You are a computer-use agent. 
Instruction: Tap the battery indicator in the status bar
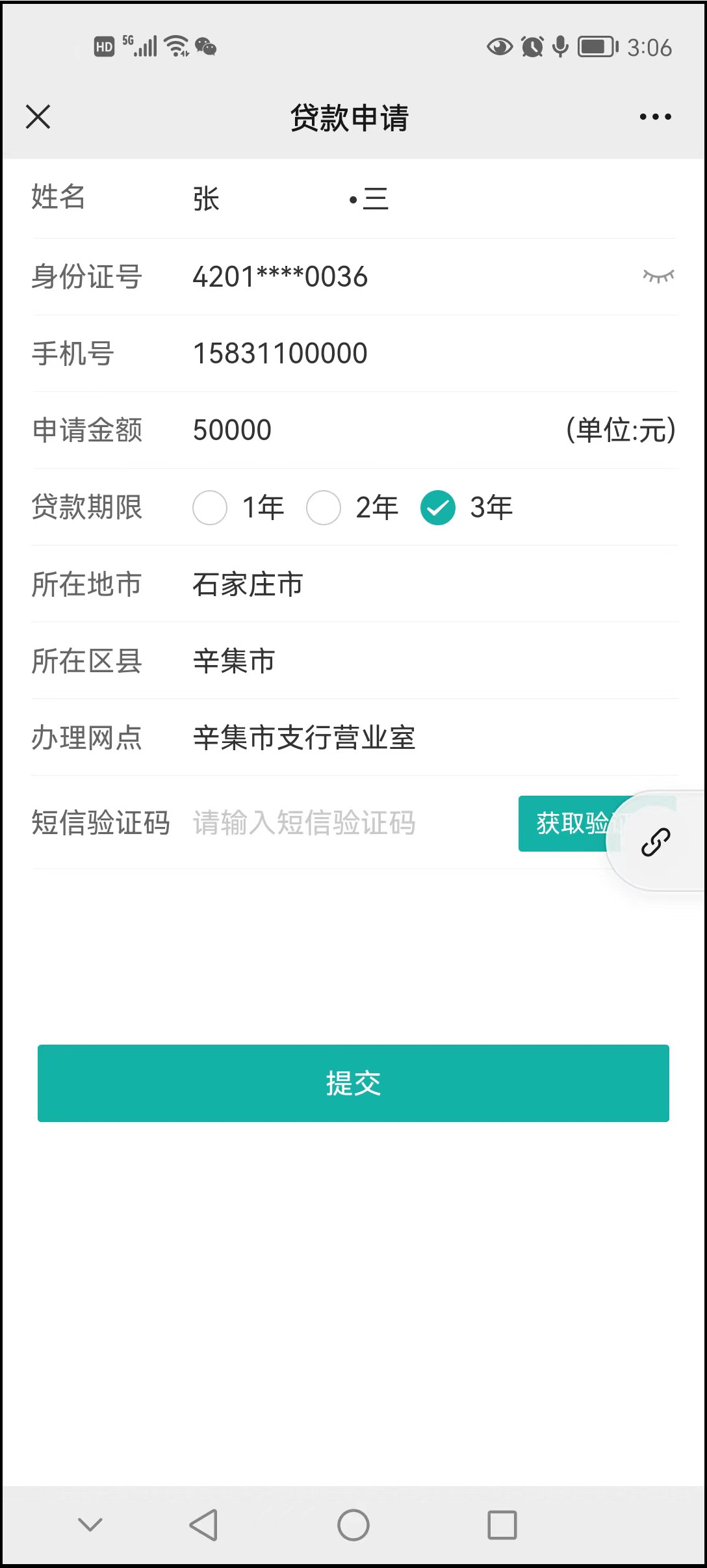tap(595, 46)
